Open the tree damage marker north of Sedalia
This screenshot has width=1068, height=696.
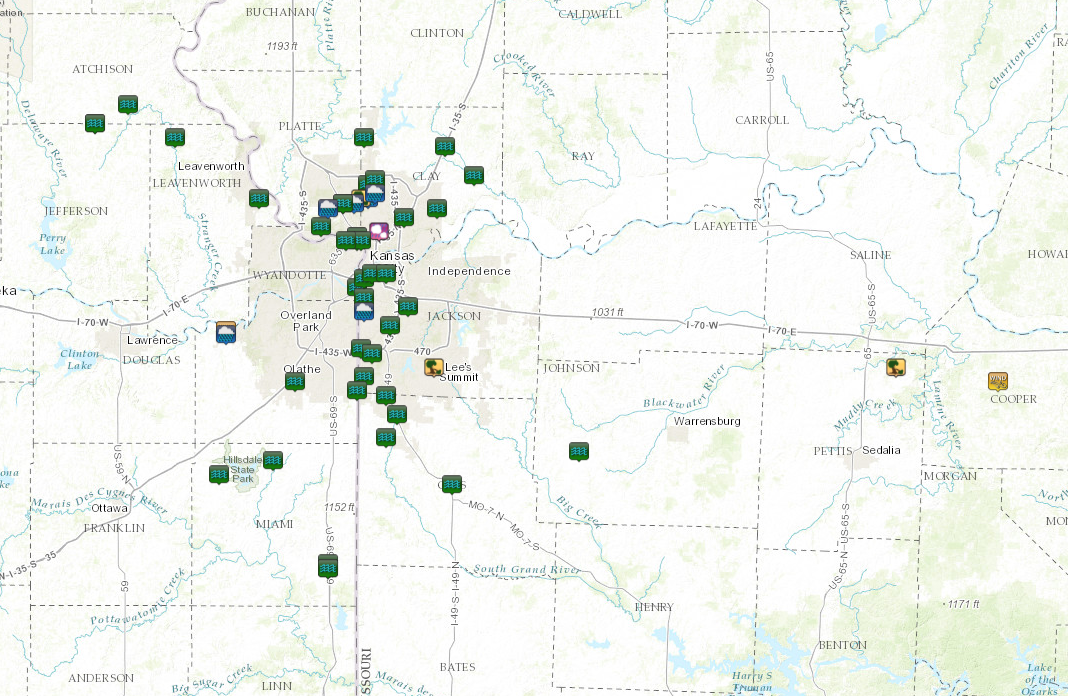click(x=895, y=367)
